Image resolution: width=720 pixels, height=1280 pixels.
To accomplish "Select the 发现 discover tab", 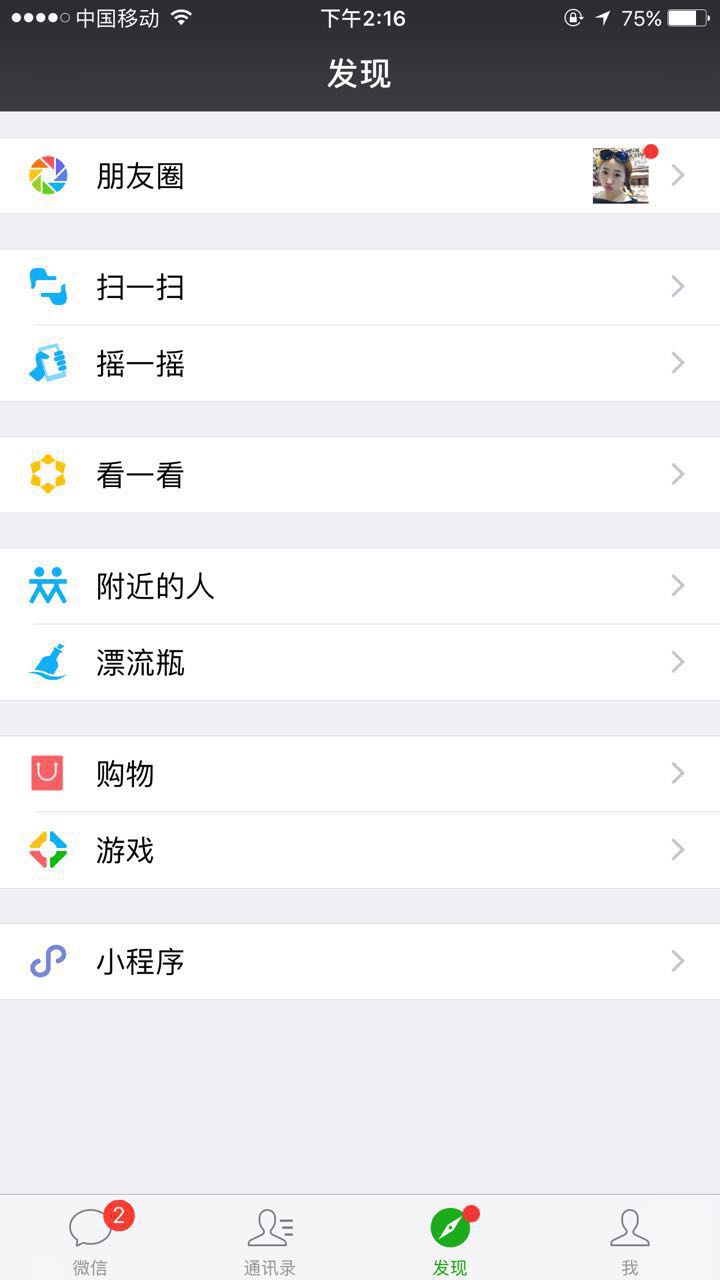I will click(x=450, y=1238).
